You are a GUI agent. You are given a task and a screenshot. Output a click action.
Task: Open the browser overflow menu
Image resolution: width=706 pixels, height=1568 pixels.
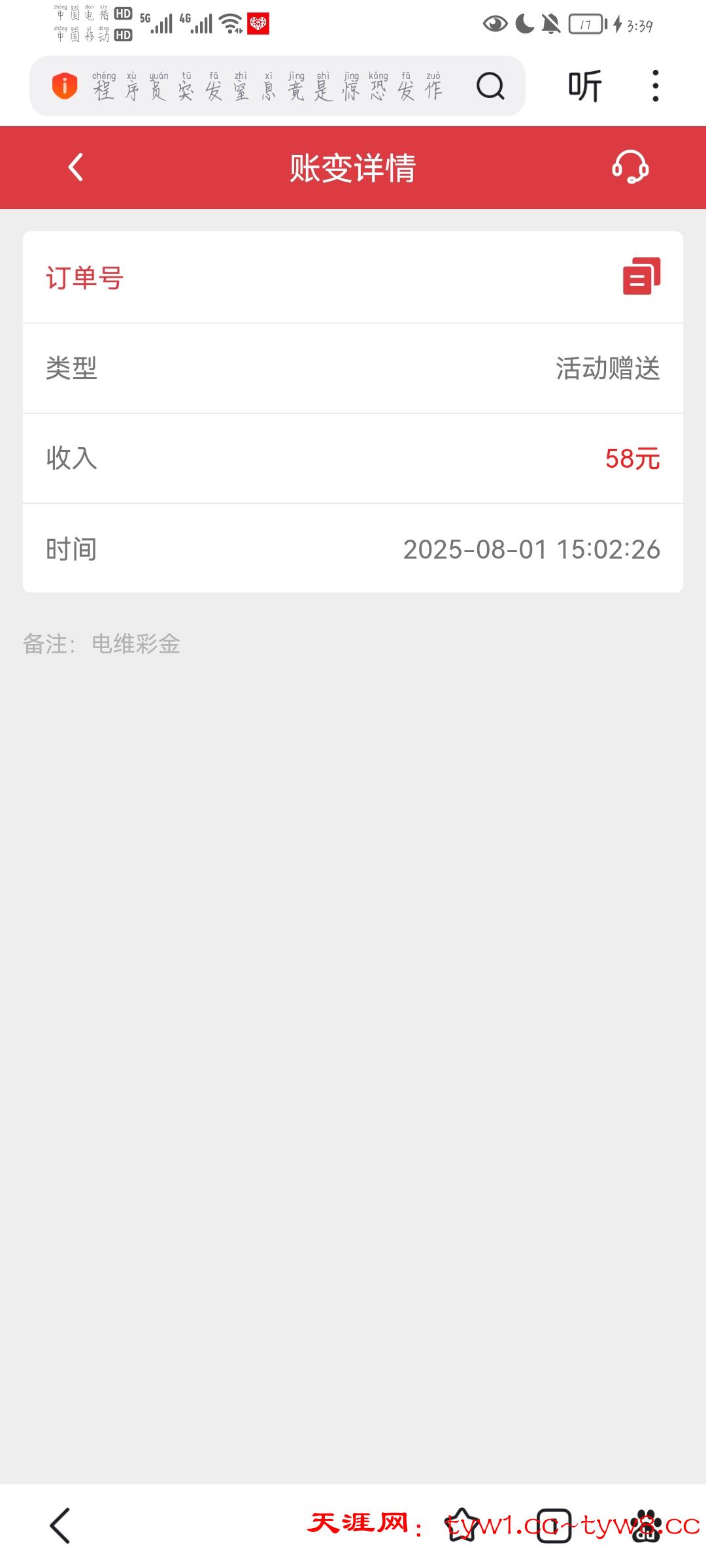tap(655, 86)
